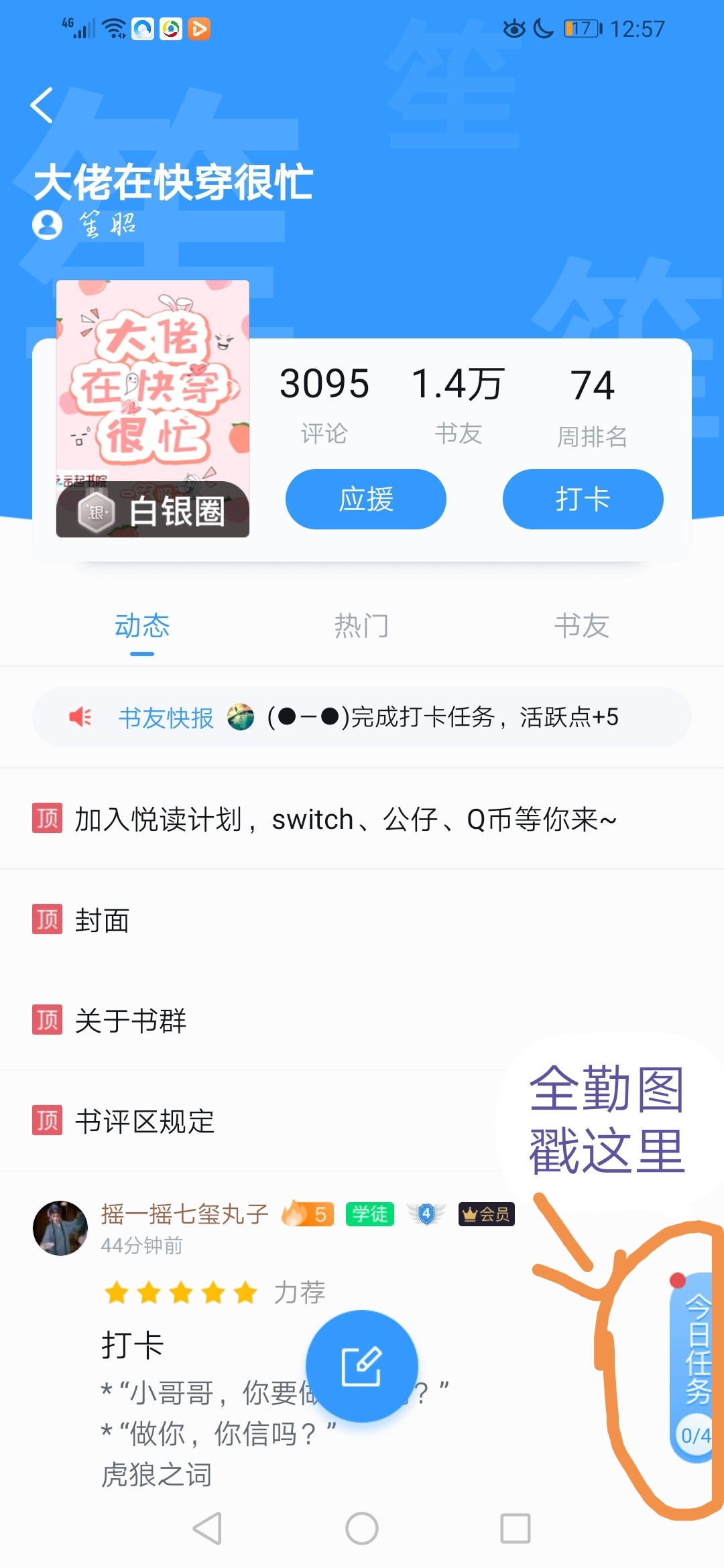Viewport: 724px width, 1568px height.
Task: Switch to the 书友 tab
Action: [x=581, y=626]
